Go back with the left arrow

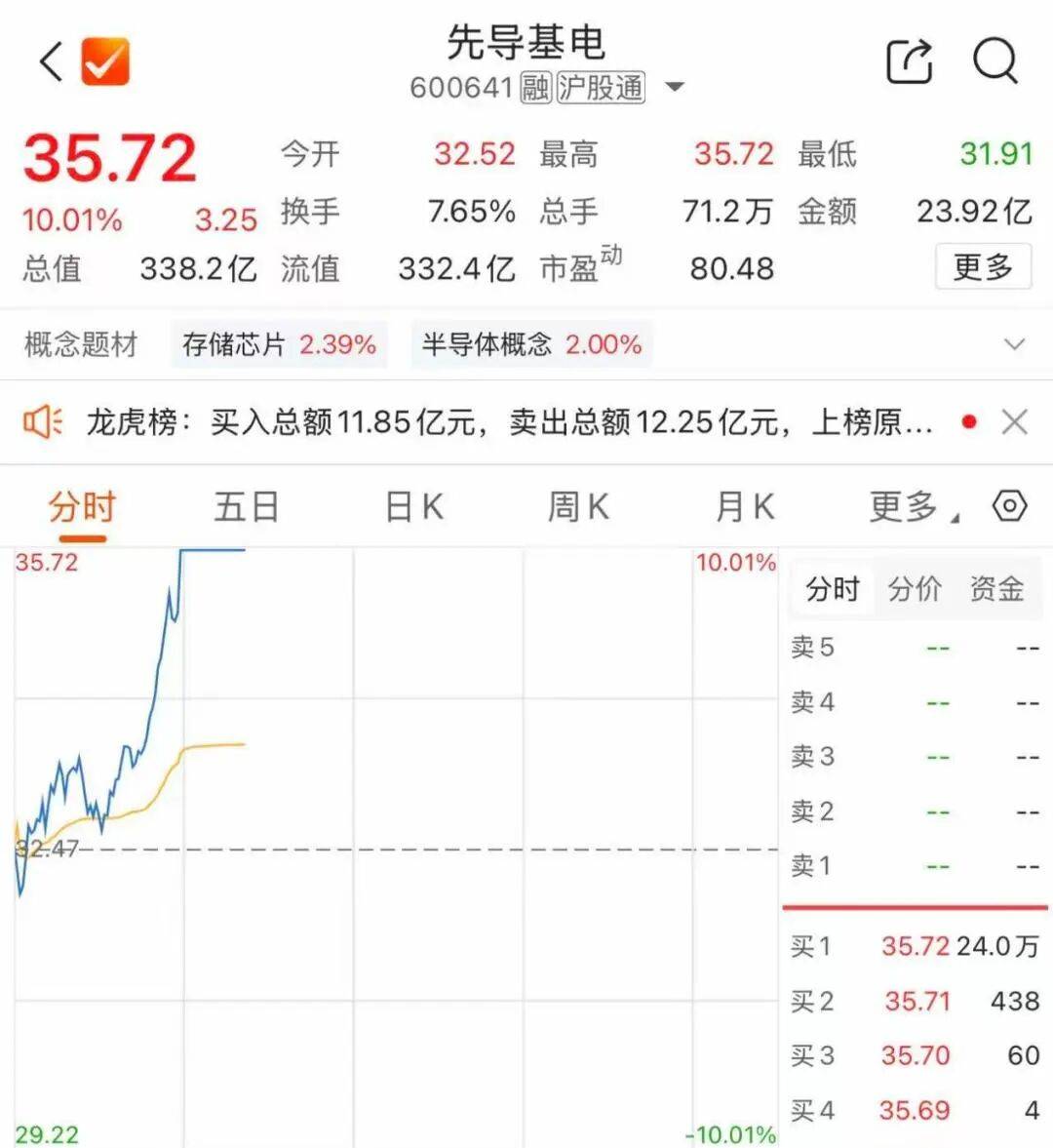52,61
